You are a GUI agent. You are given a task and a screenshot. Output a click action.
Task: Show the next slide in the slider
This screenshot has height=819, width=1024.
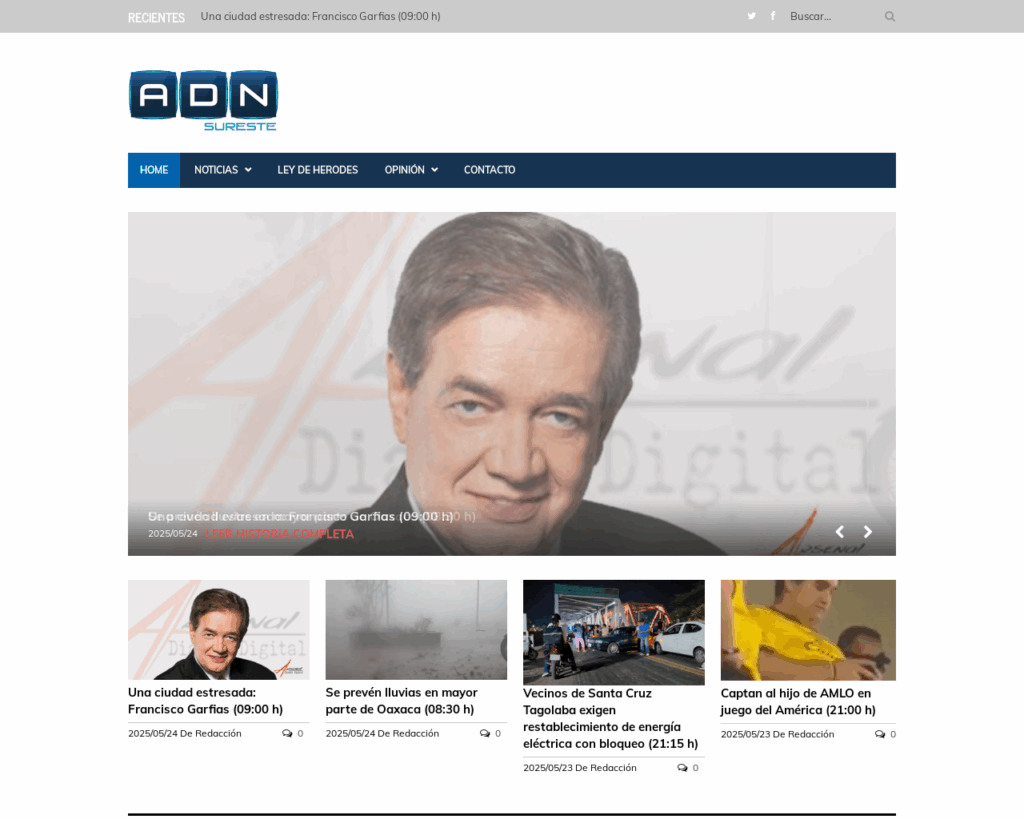[x=868, y=532]
